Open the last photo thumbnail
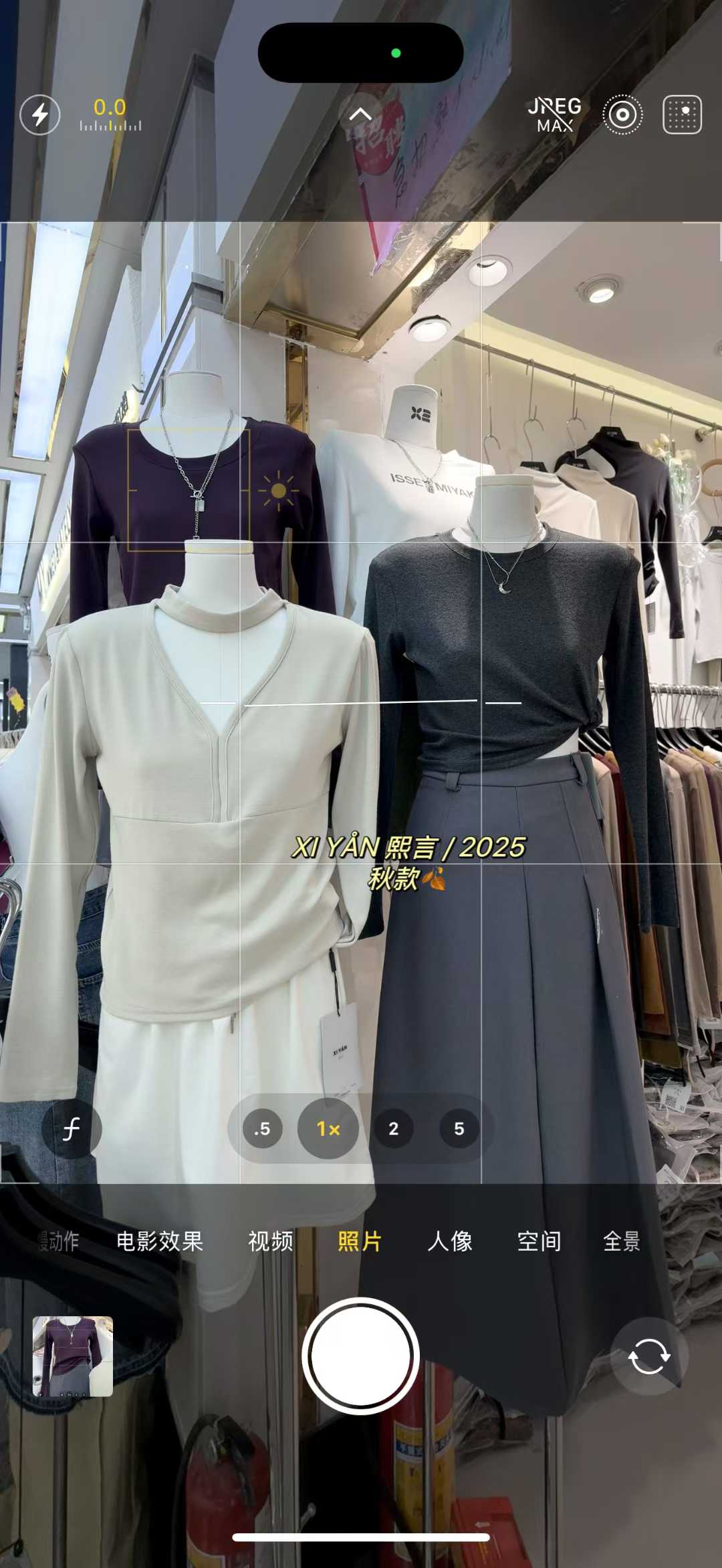722x1568 pixels. [x=73, y=1356]
